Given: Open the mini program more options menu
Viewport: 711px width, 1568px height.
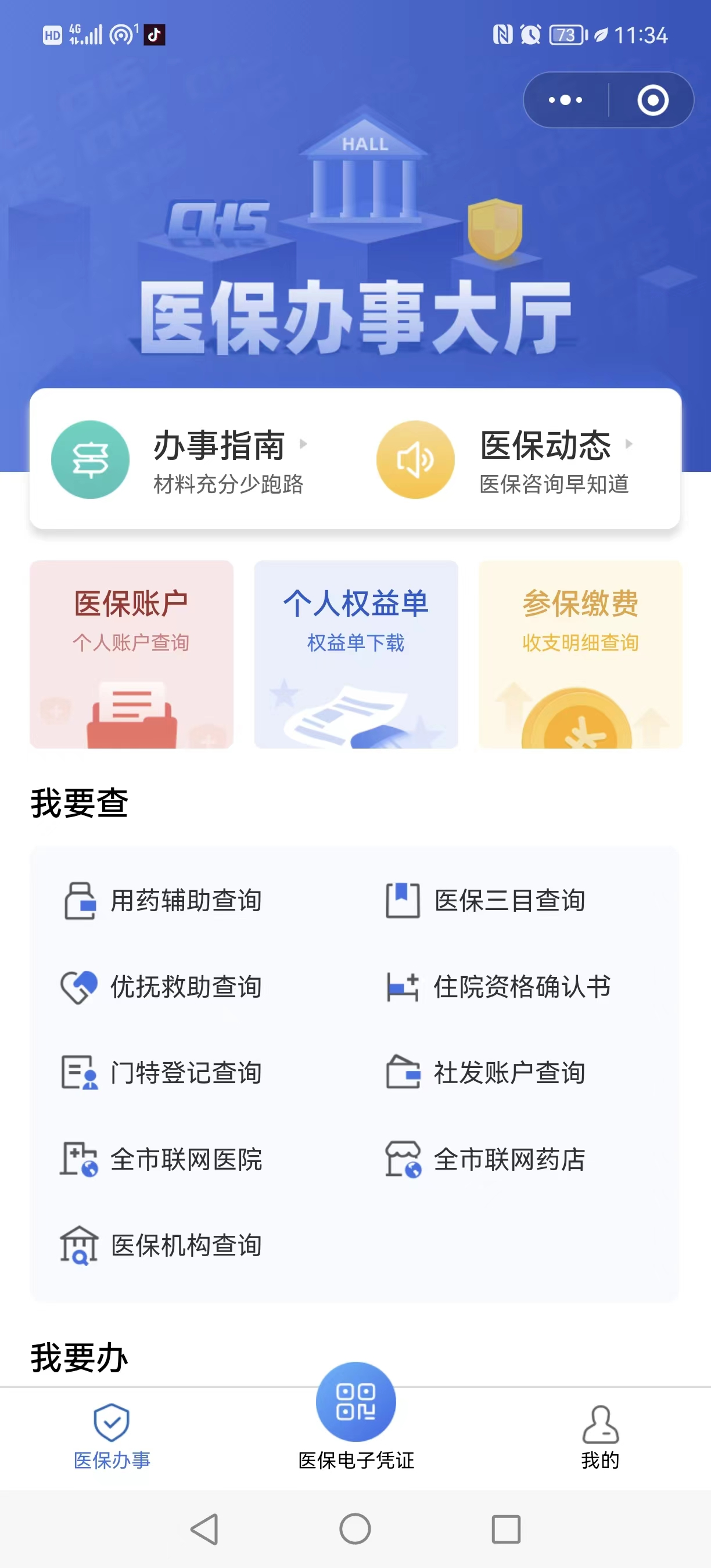Looking at the screenshot, I should point(566,100).
